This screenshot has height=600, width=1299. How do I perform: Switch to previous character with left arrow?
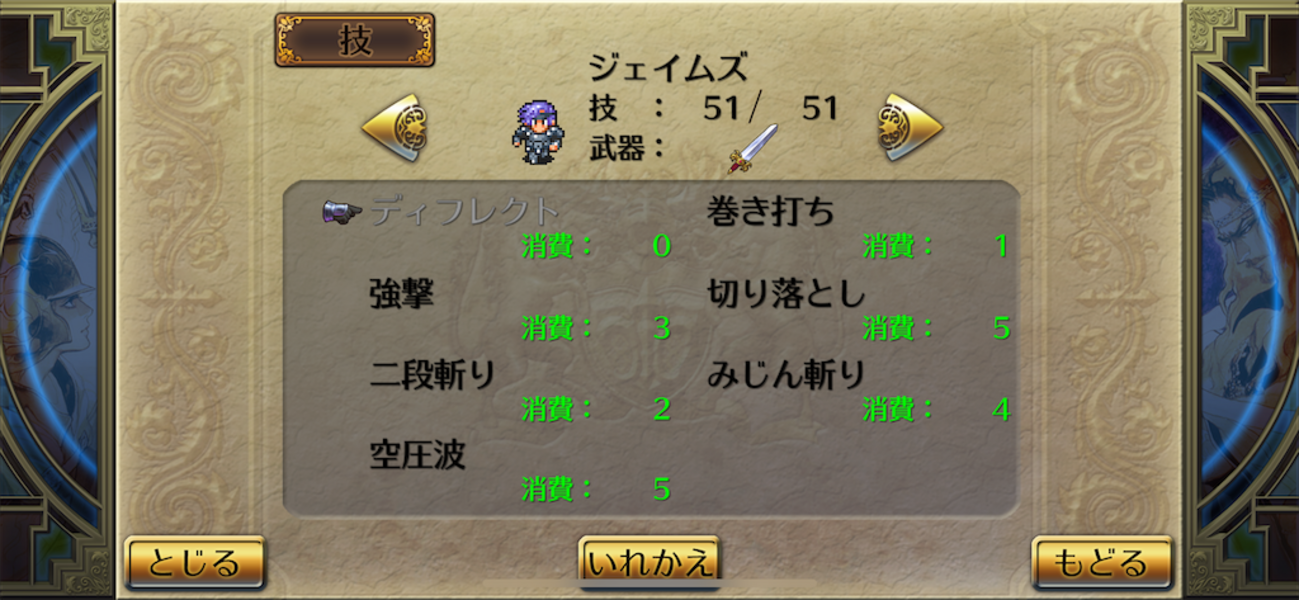click(393, 127)
